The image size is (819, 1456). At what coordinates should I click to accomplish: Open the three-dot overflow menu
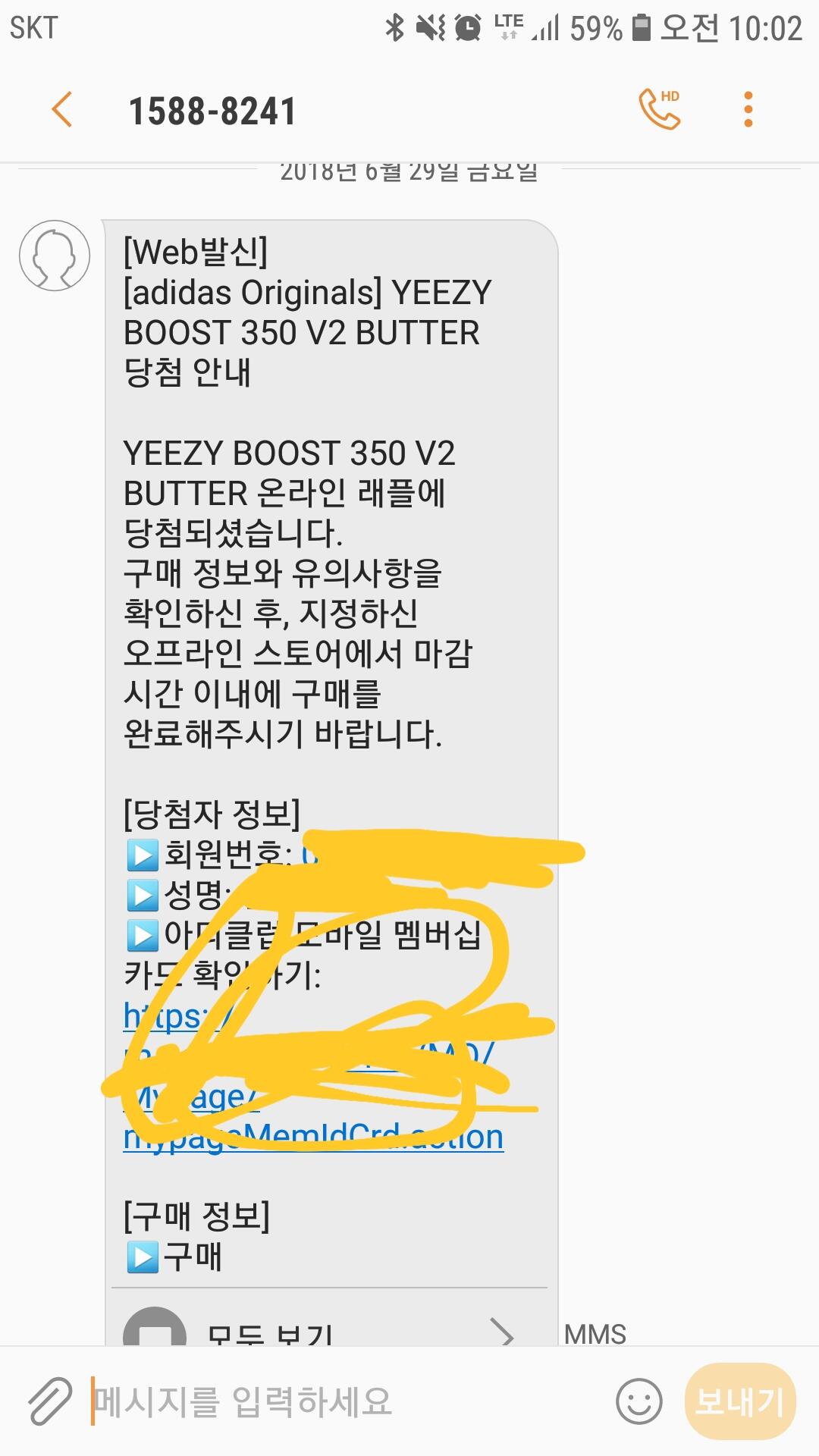748,109
